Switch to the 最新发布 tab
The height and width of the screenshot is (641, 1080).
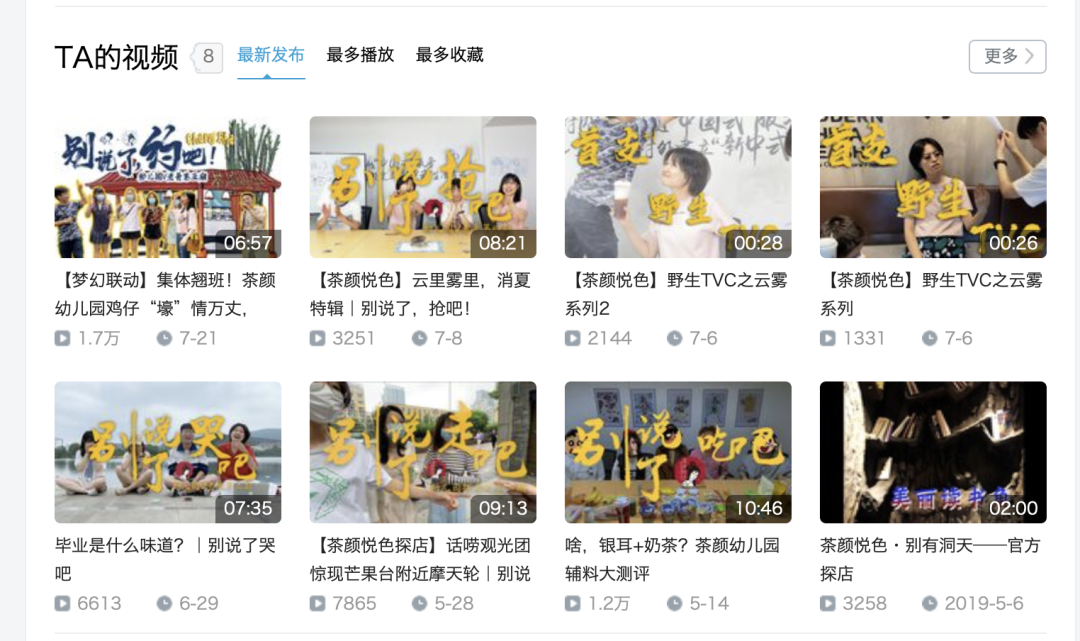270,55
